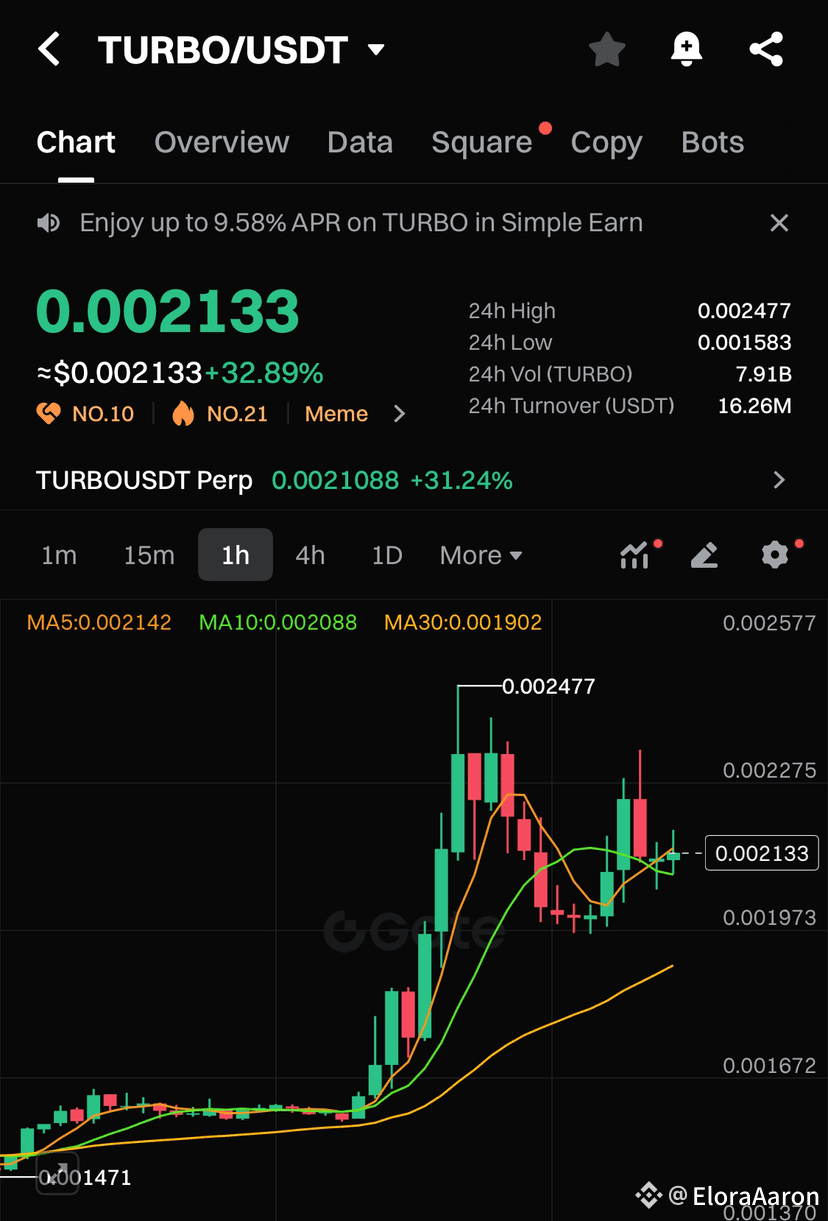The height and width of the screenshot is (1221, 828).
Task: Dismiss the Simple Earn APR banner
Action: (779, 222)
